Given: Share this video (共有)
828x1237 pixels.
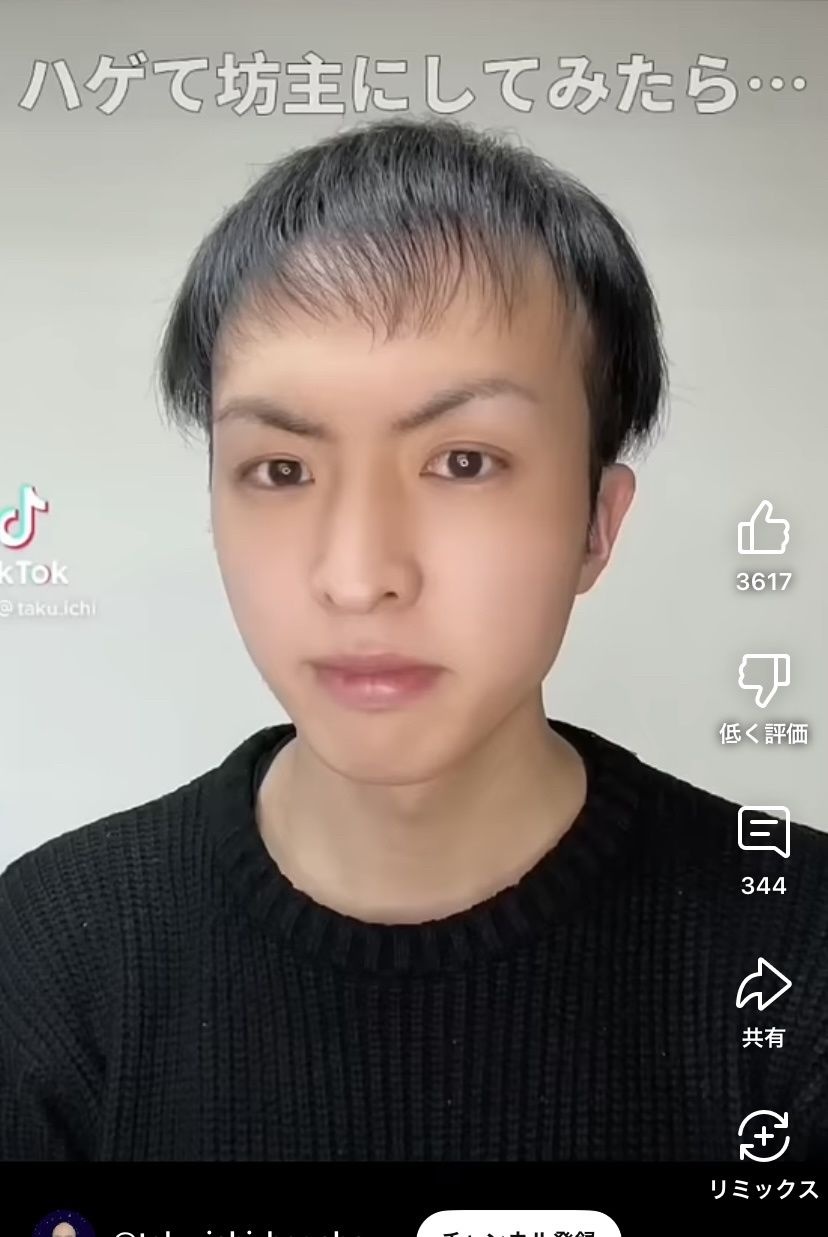Looking at the screenshot, I should 763,985.
